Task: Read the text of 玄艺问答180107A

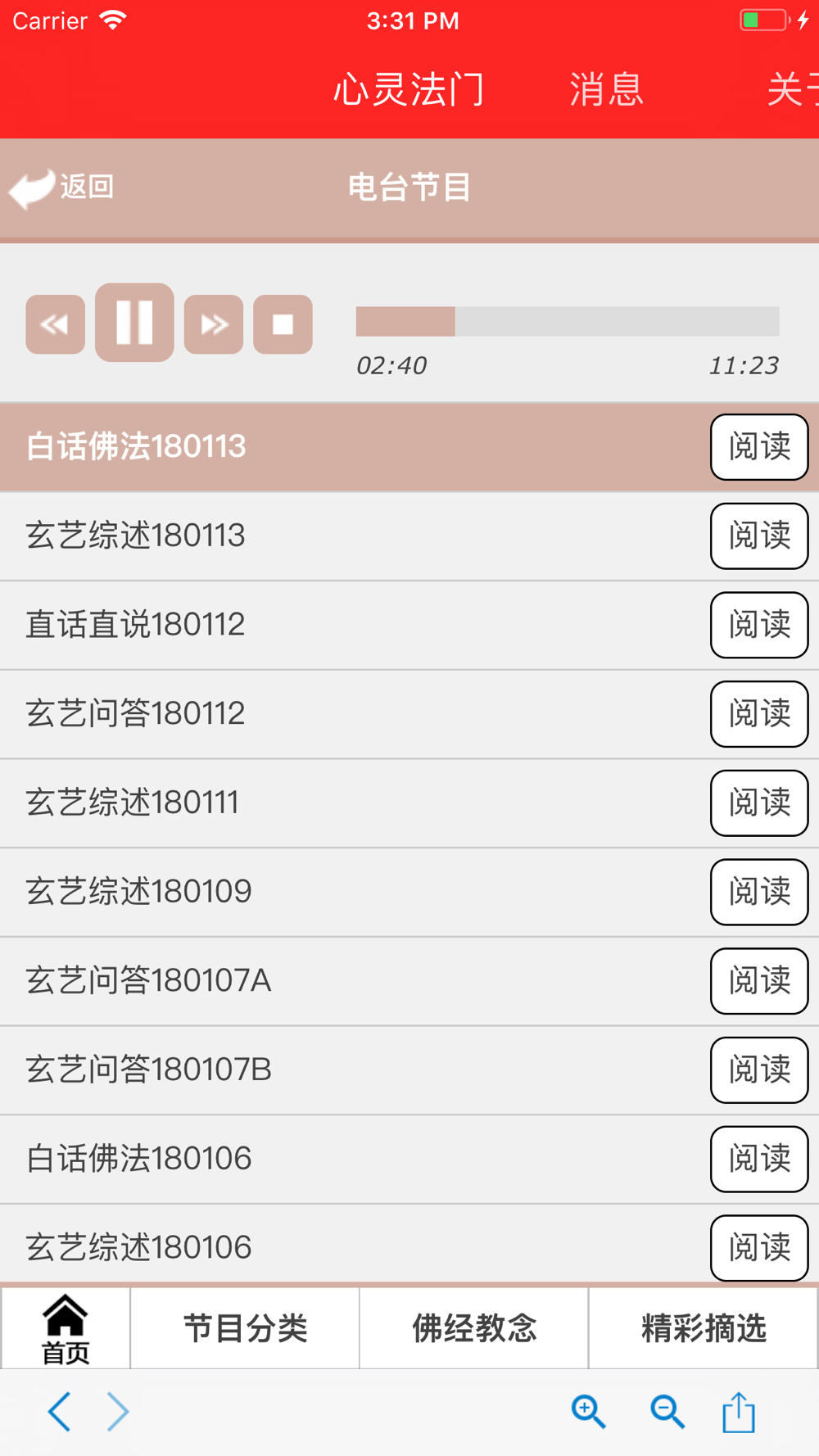Action: coord(759,981)
